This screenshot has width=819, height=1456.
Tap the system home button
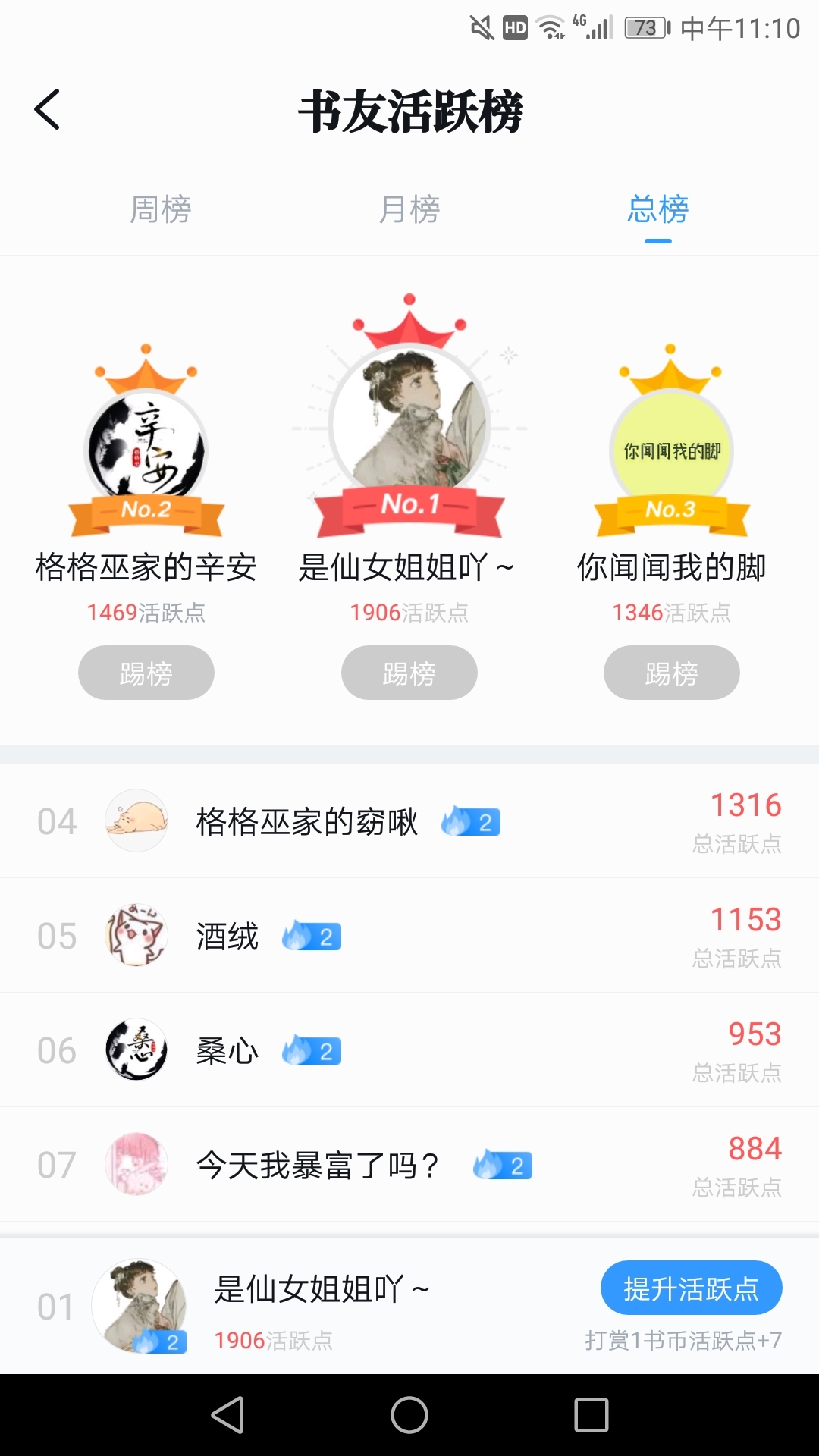409,1415
